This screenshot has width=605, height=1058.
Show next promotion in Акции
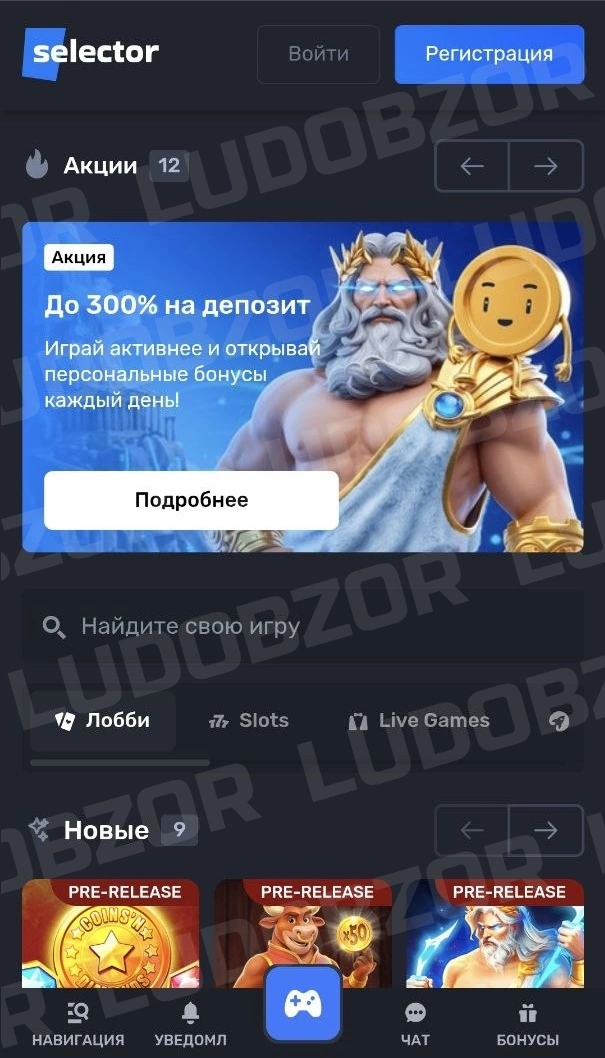[x=546, y=165]
